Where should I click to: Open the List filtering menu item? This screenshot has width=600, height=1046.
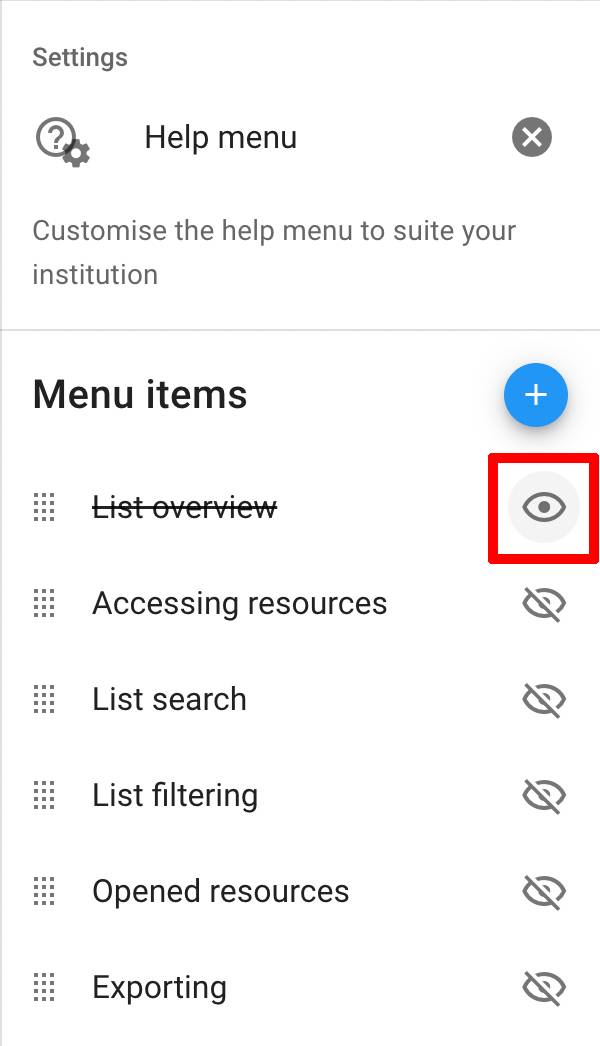[x=175, y=796]
